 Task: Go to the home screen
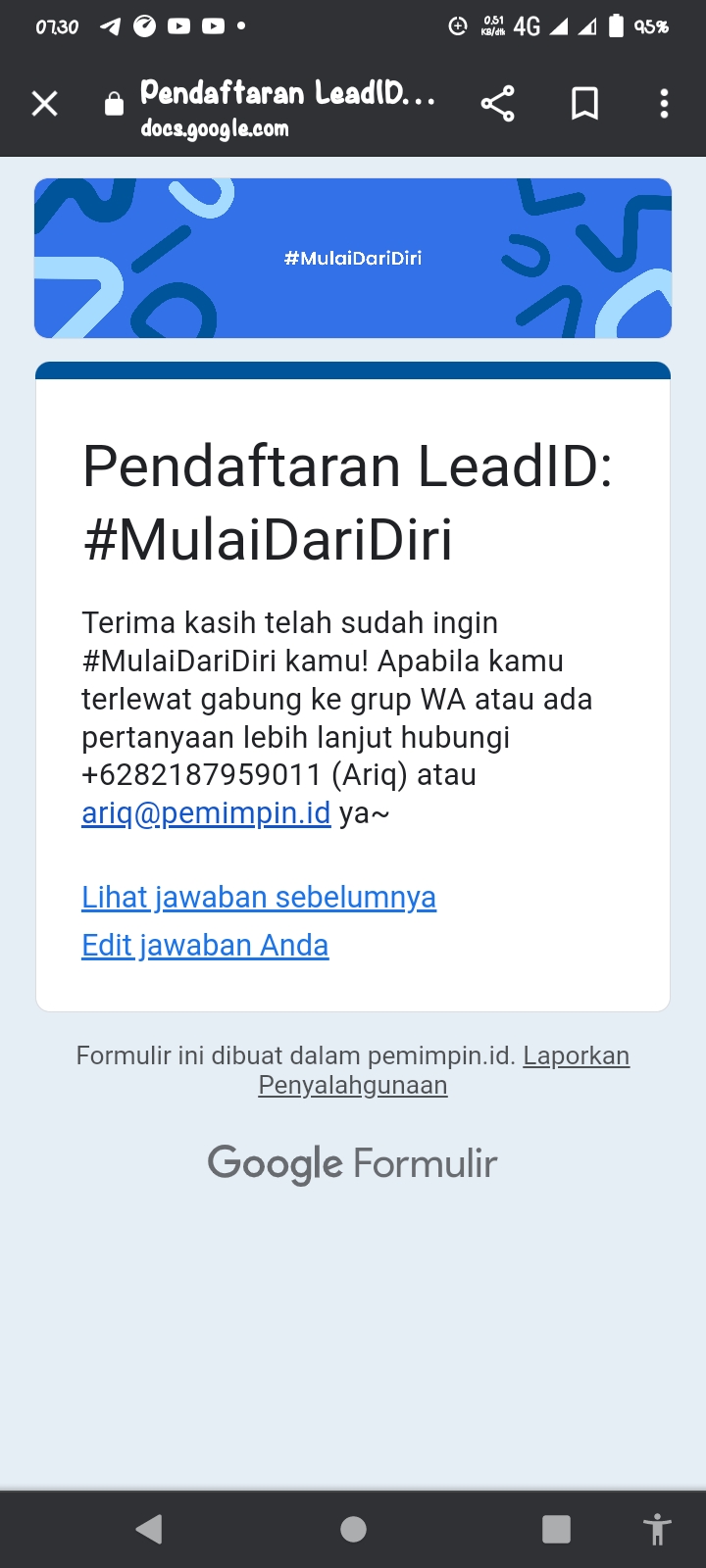353,1529
